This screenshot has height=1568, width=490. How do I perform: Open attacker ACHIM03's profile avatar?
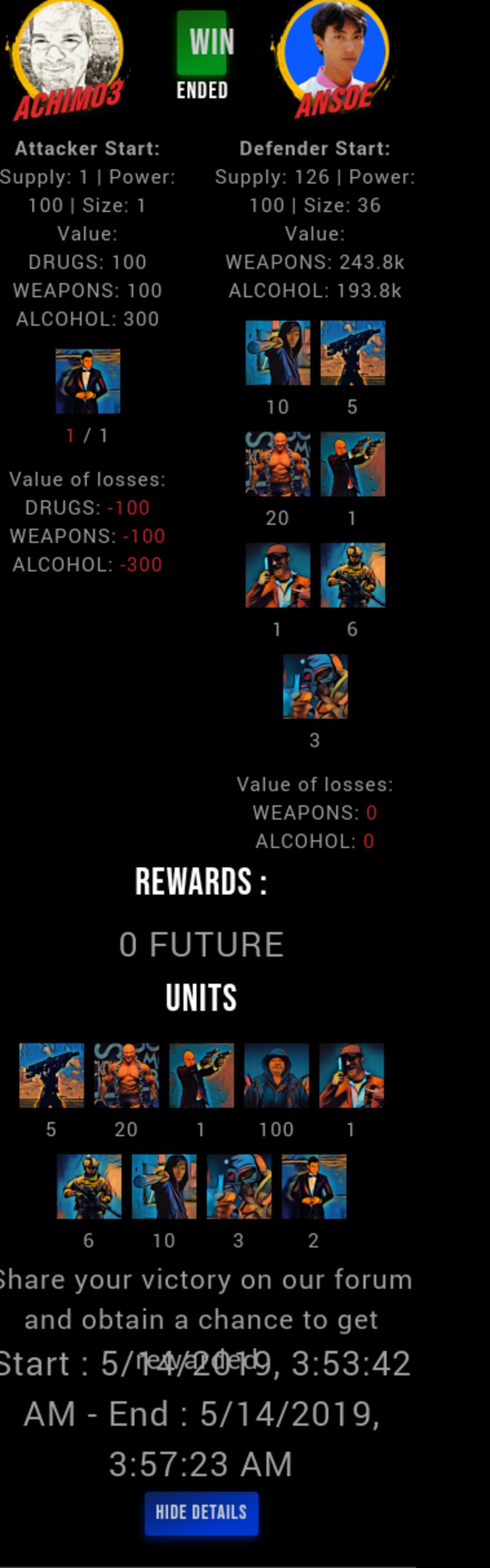point(68,49)
